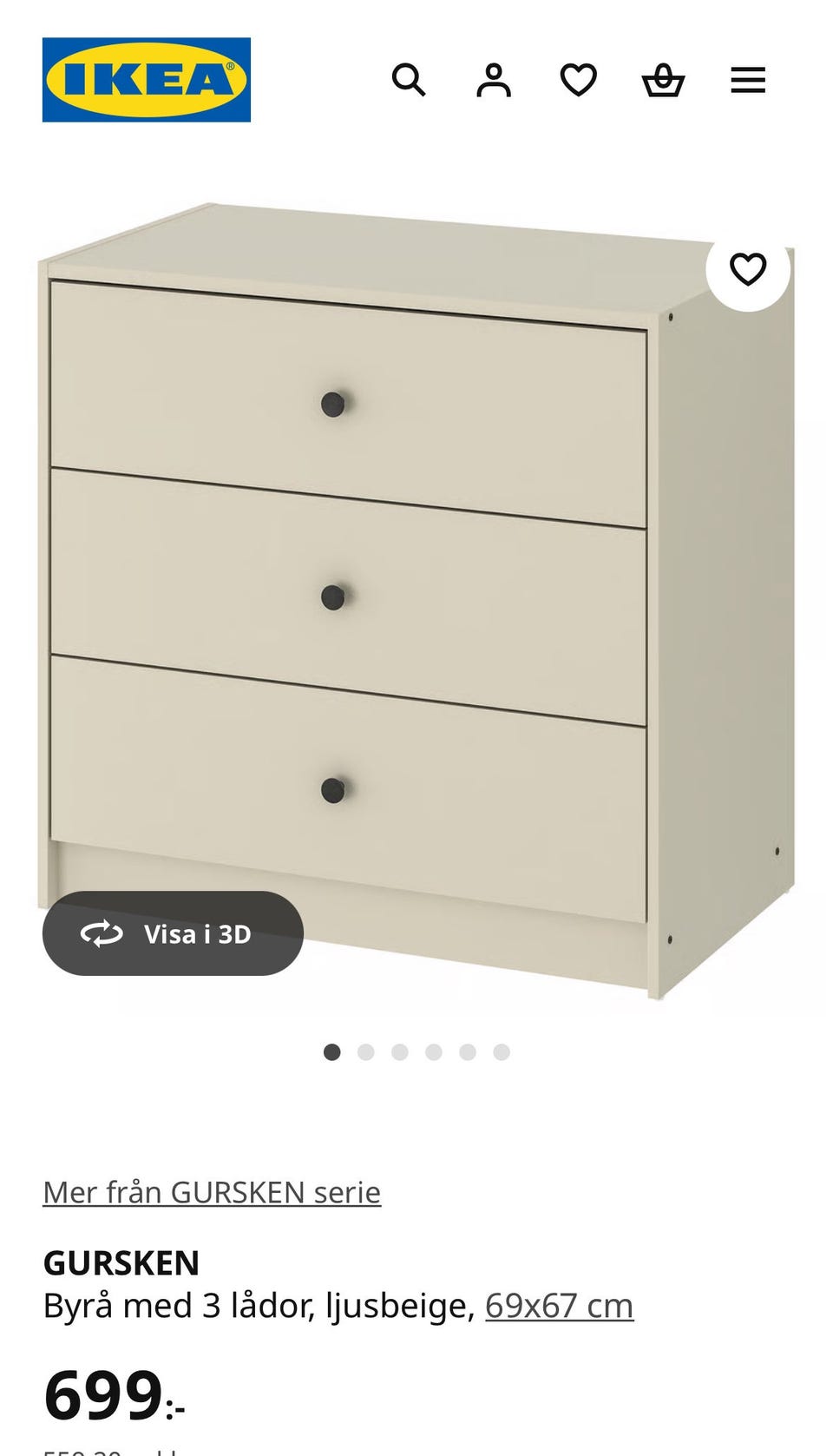Open the GURSKEN dresser product image
The image size is (833, 1456).
click(x=416, y=599)
